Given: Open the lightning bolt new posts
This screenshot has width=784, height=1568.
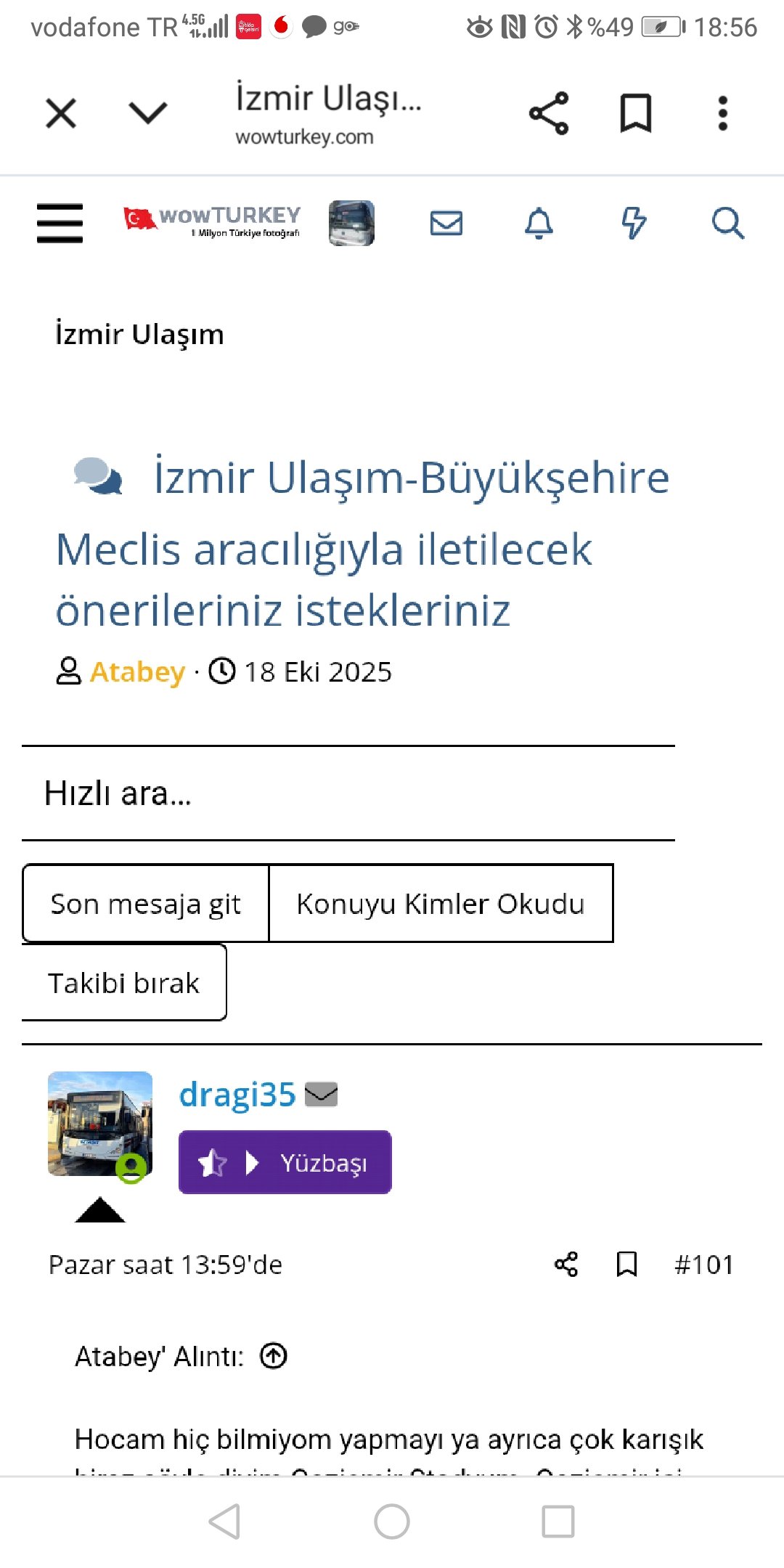Looking at the screenshot, I should 634,223.
